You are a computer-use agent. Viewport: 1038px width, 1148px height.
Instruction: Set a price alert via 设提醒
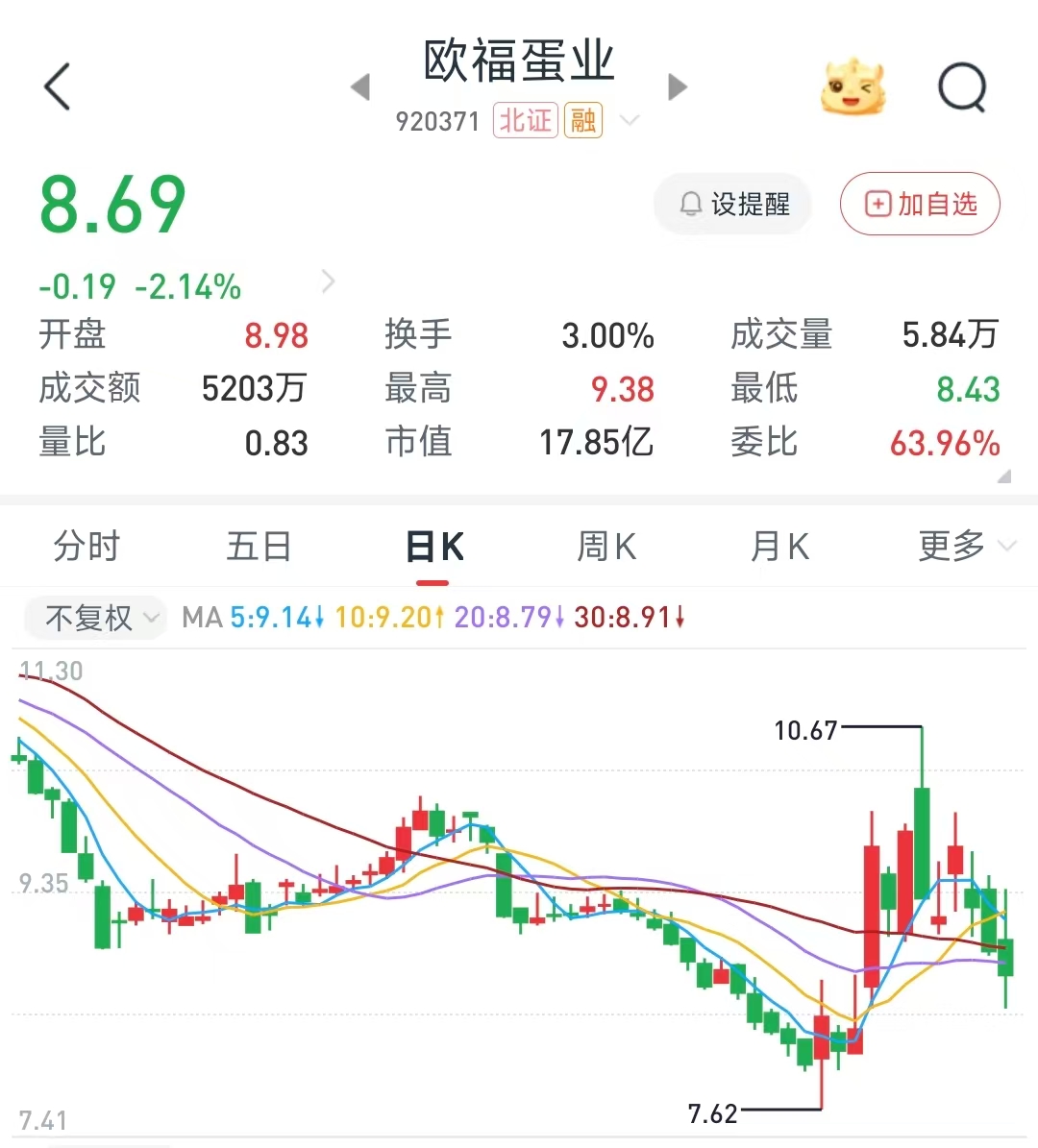[x=733, y=205]
